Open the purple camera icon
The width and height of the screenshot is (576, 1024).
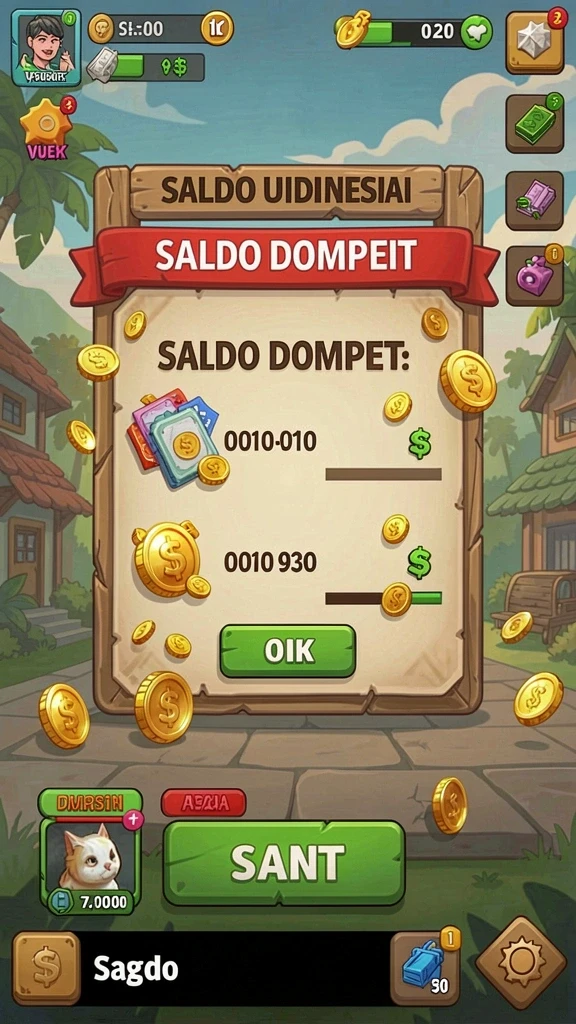tap(534, 276)
